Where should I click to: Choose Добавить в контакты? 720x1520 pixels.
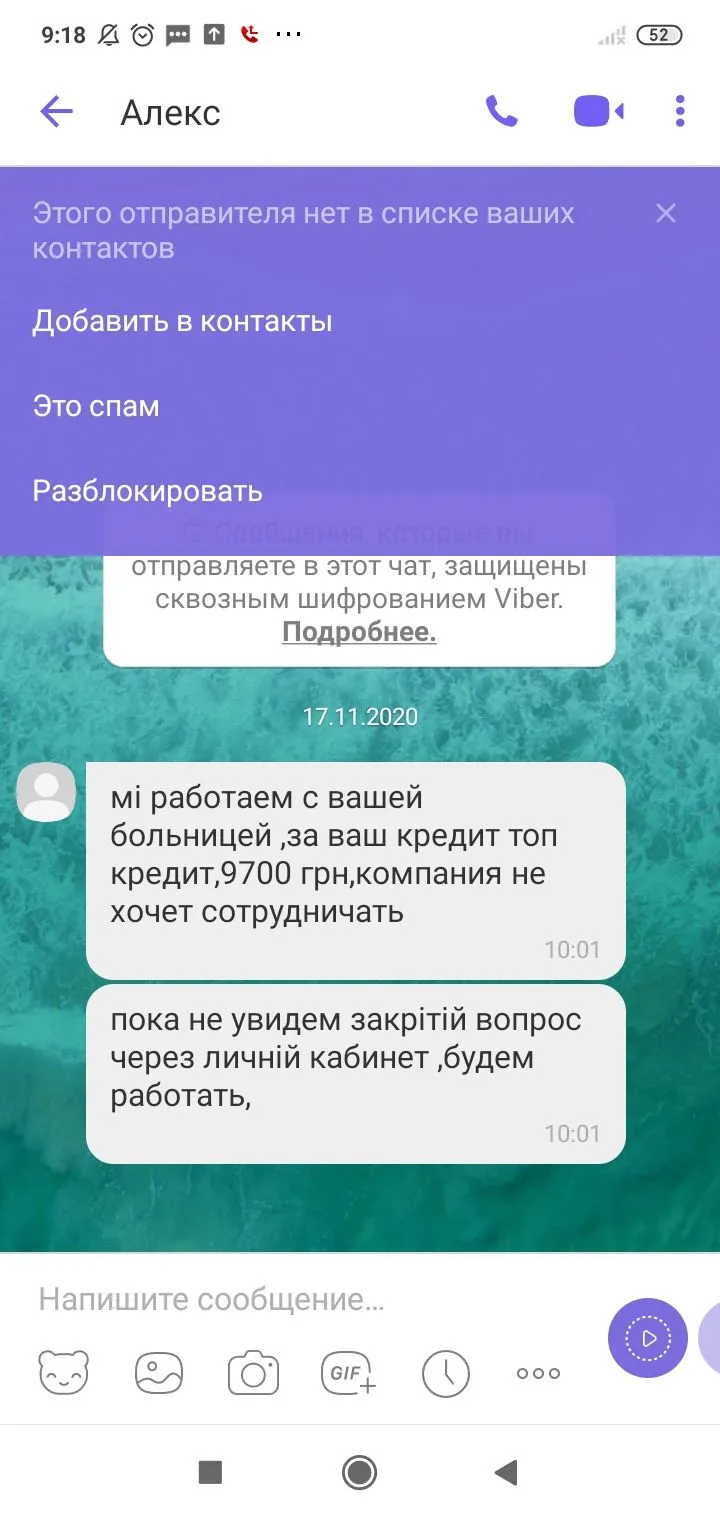[x=182, y=322]
